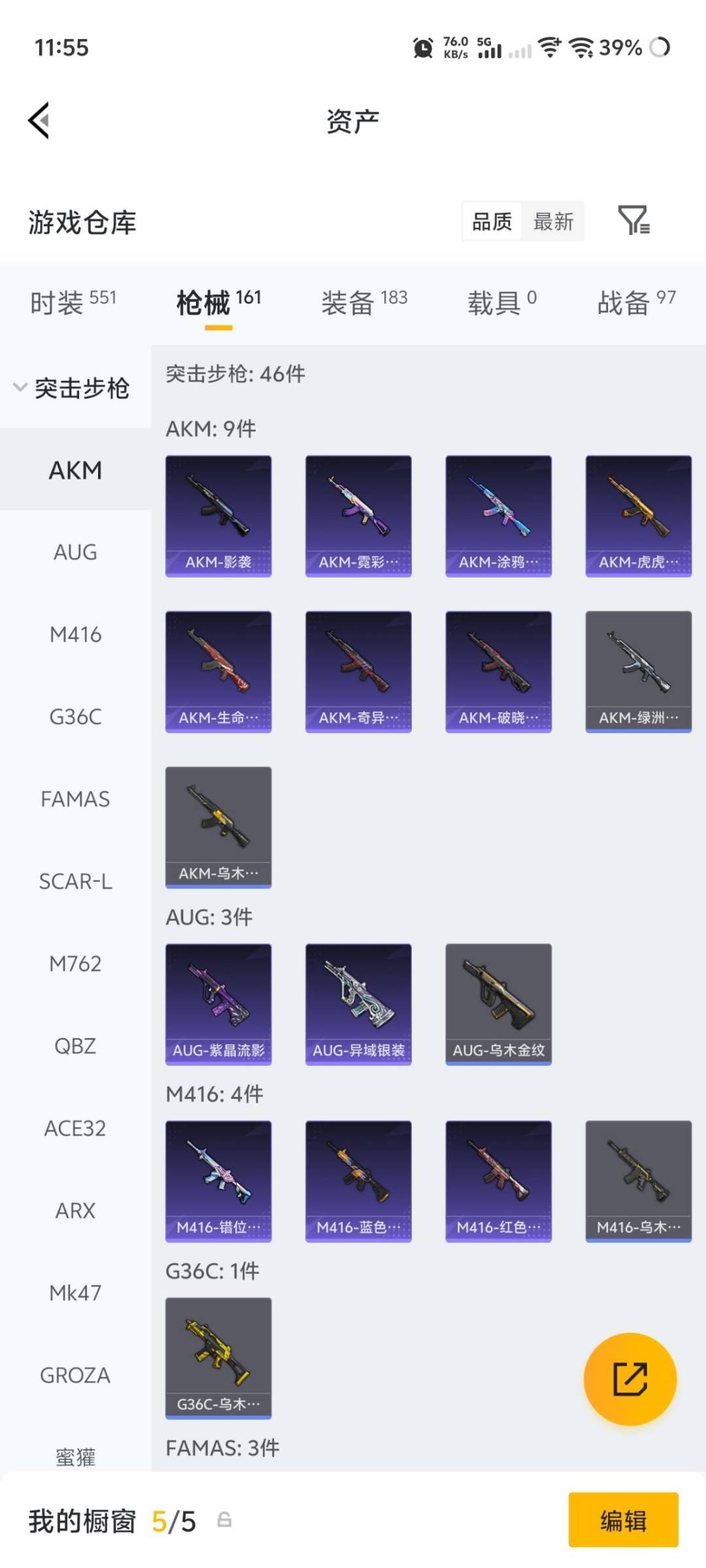Sort the warehouse by 最新
This screenshot has height=1568, width=706.
[553, 221]
